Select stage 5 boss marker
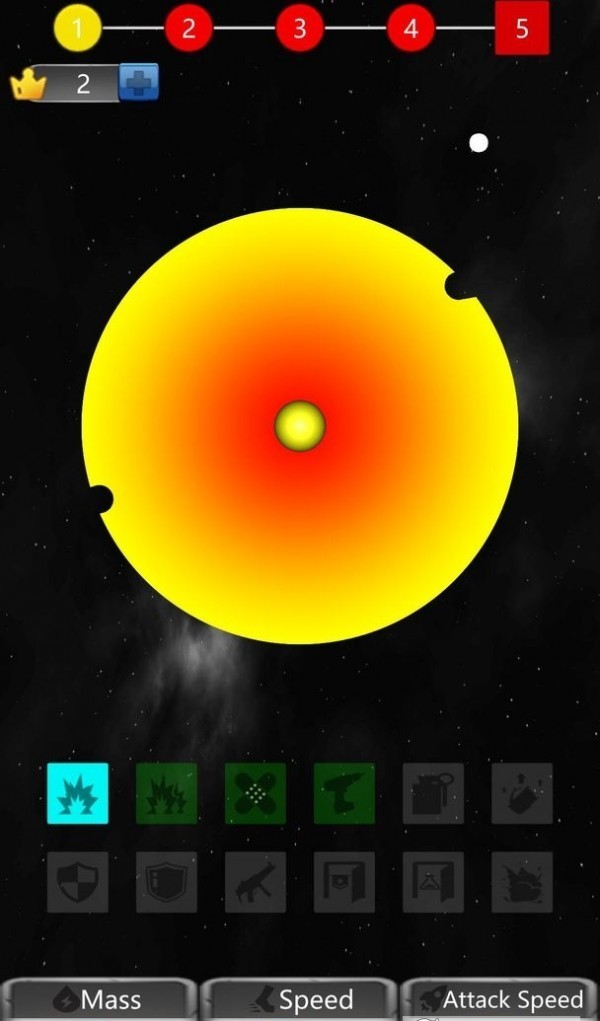Image resolution: width=600 pixels, height=1021 pixels. coord(522,28)
